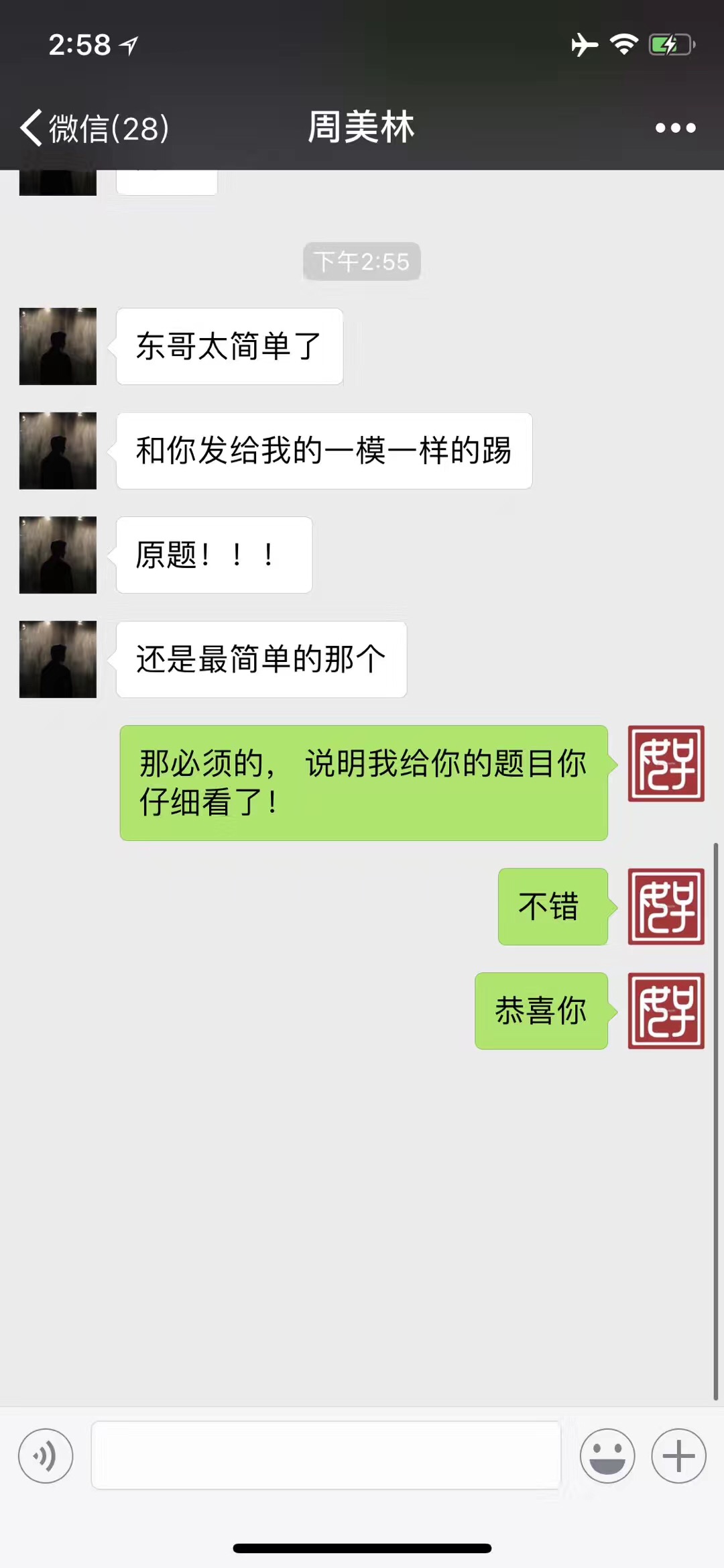Tap my avatar beside 恭喜你
This screenshot has height=1568, width=724.
(x=666, y=1011)
